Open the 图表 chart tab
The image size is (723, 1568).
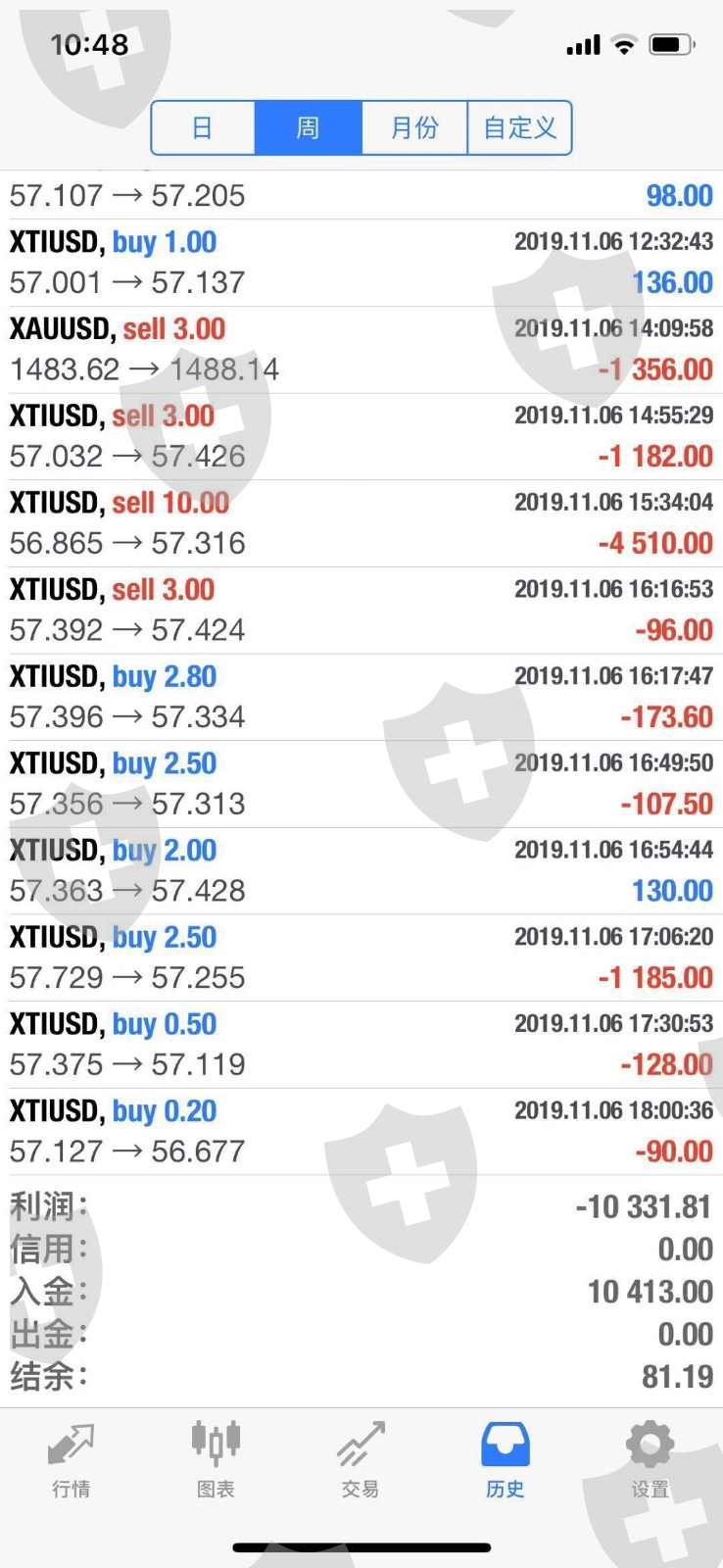[x=216, y=1460]
